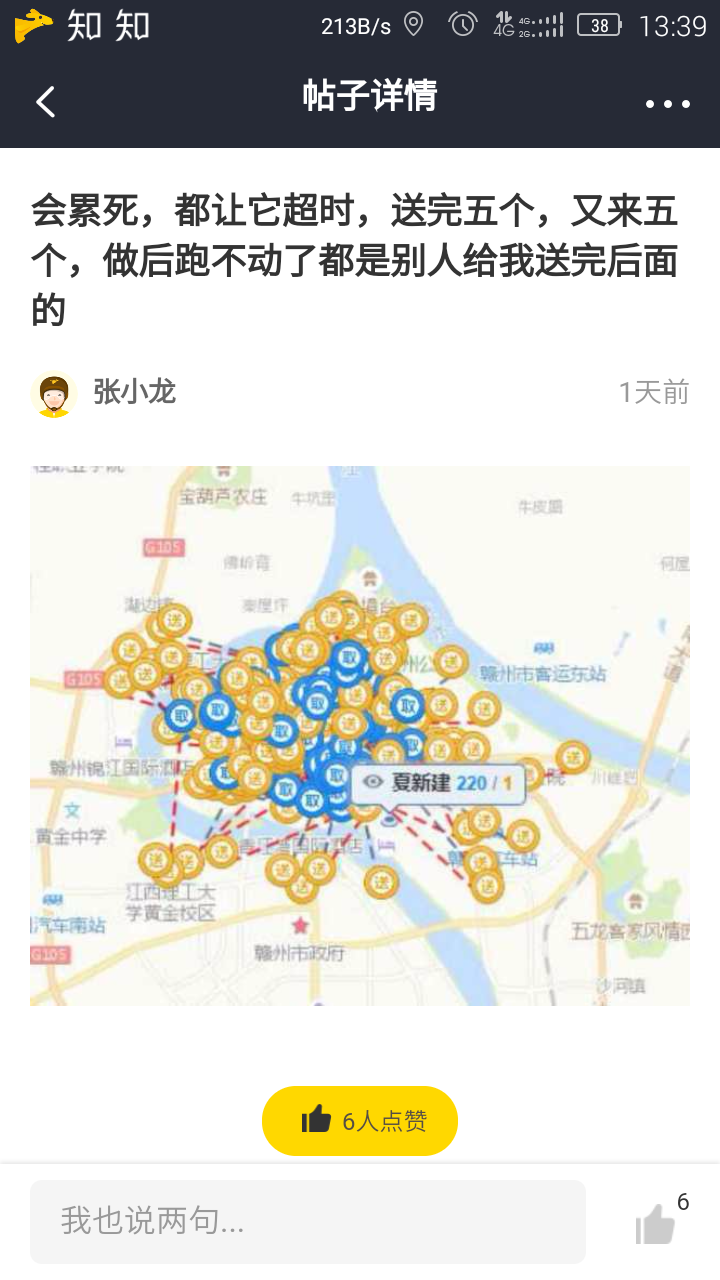This screenshot has width=720, height=1280.
Task: Tap 张小龙's profile avatar
Action: coord(55,393)
